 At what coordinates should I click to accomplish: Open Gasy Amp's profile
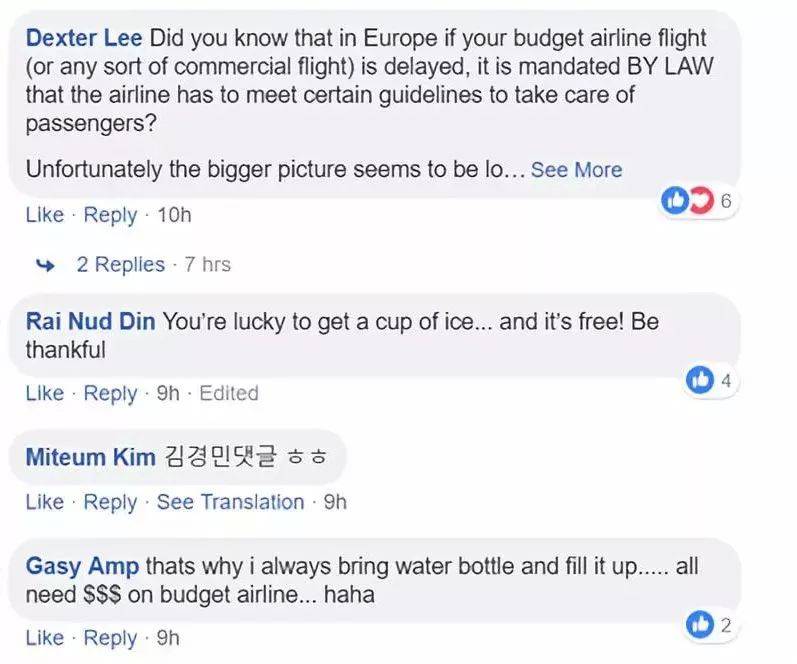point(82,566)
